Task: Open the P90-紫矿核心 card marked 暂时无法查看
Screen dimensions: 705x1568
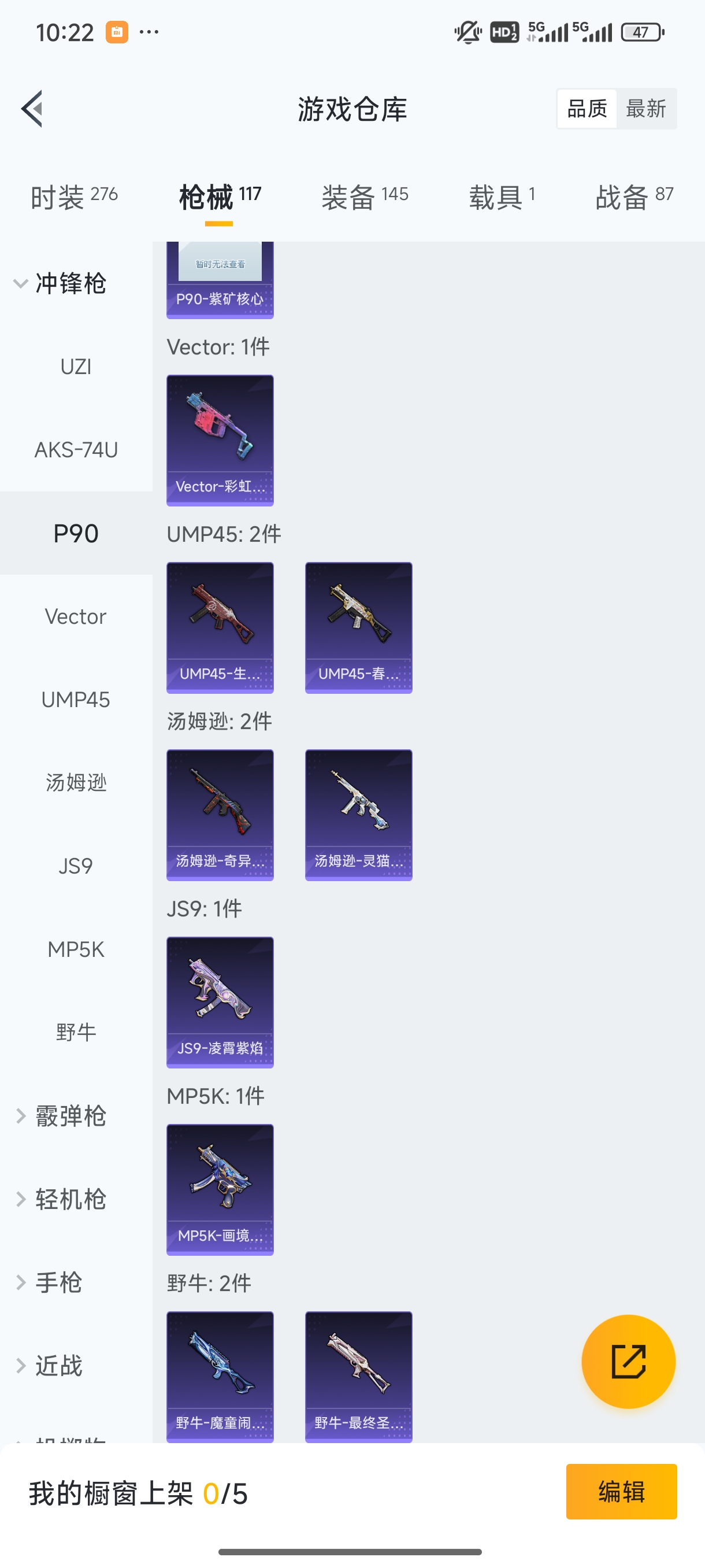Action: click(x=220, y=280)
